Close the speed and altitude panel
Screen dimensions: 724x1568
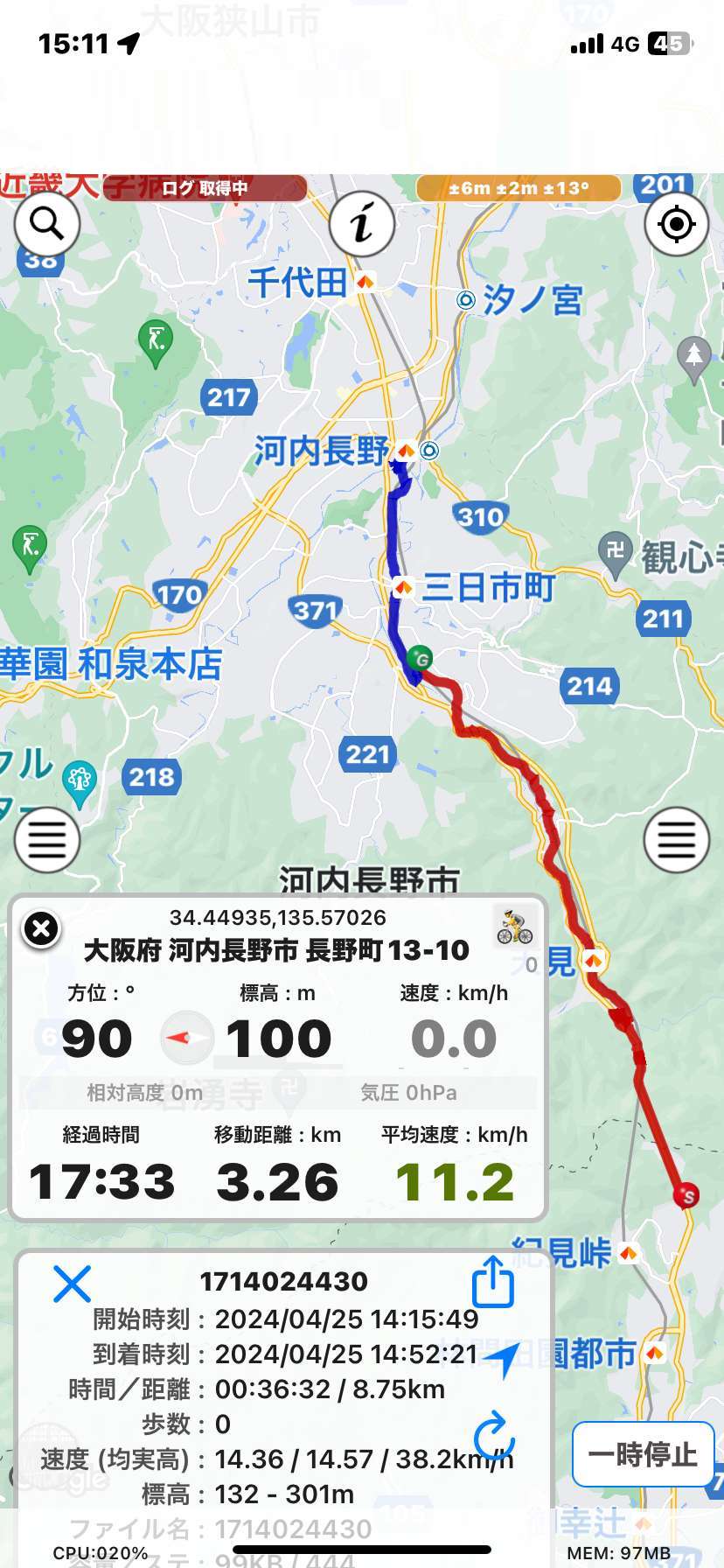pos(41,929)
